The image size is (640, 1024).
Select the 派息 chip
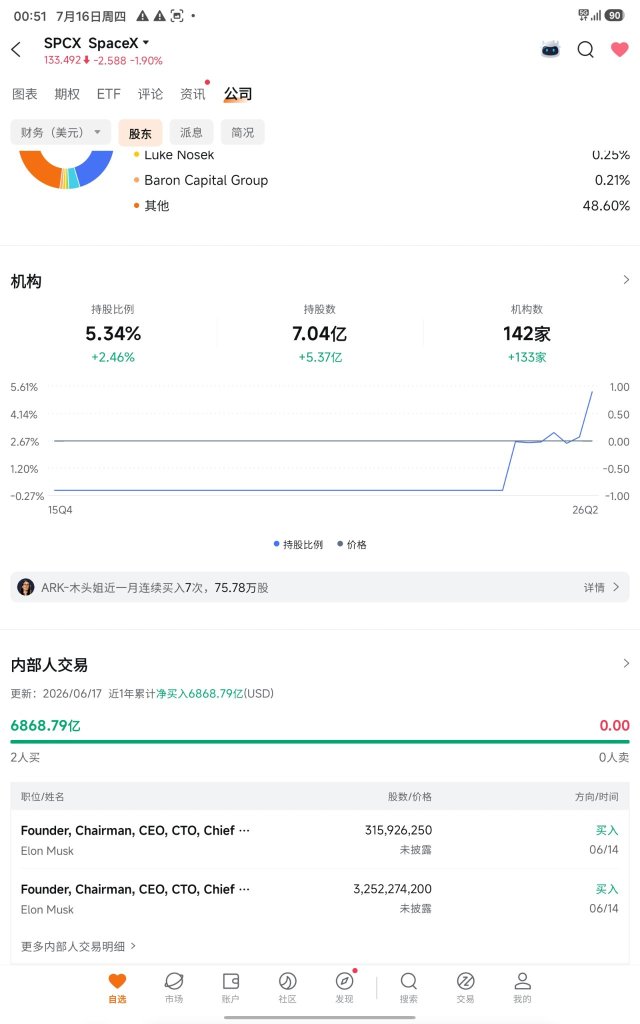coord(191,133)
